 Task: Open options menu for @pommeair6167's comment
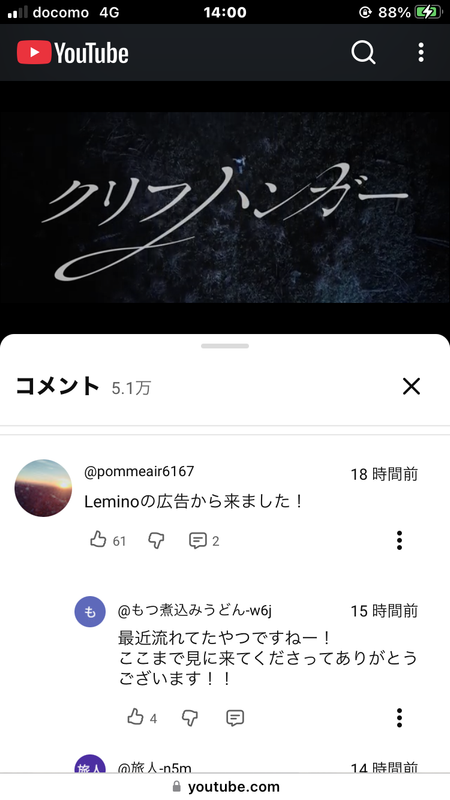[x=399, y=540]
